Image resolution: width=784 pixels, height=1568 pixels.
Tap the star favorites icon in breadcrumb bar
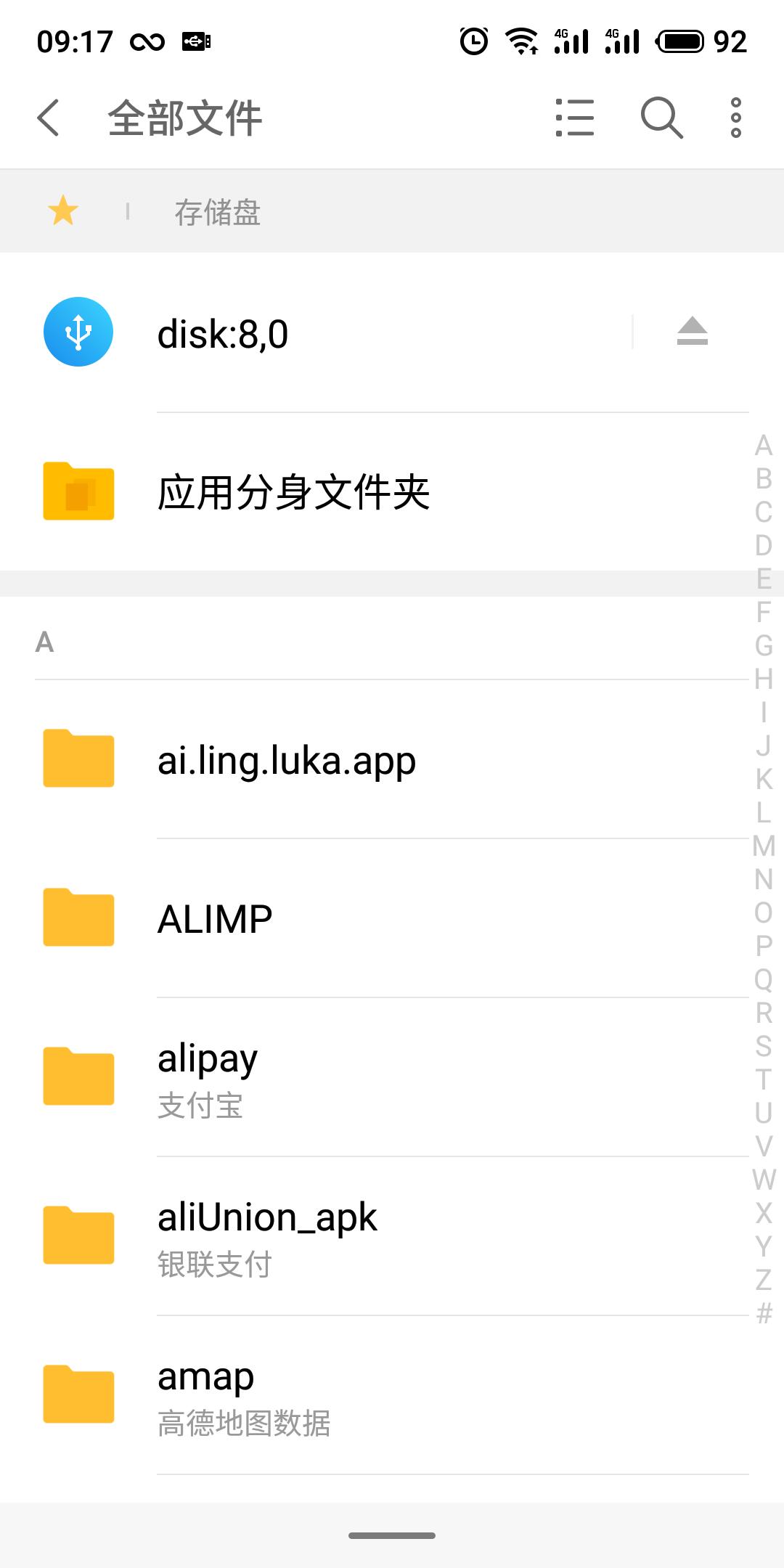point(63,211)
